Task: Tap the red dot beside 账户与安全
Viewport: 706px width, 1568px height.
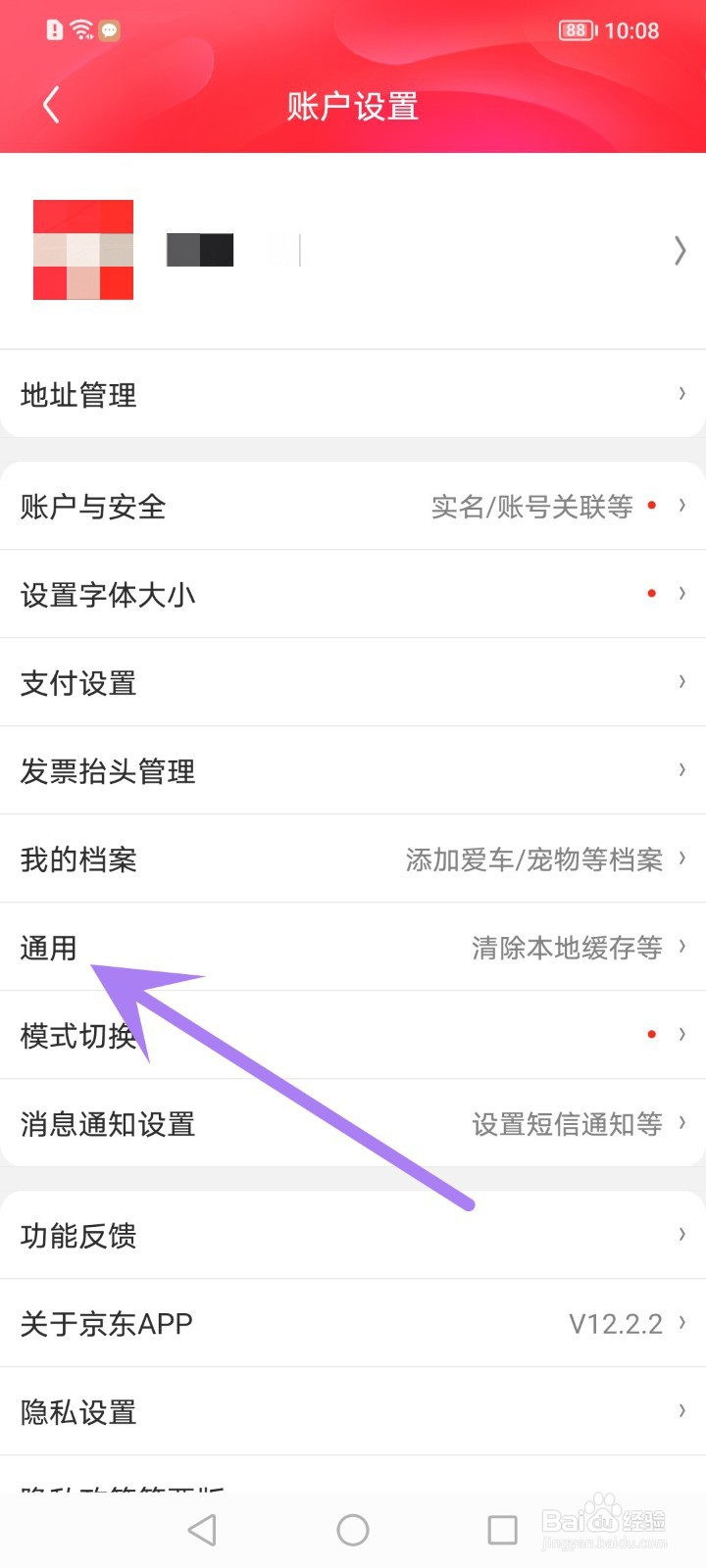Action: (652, 506)
